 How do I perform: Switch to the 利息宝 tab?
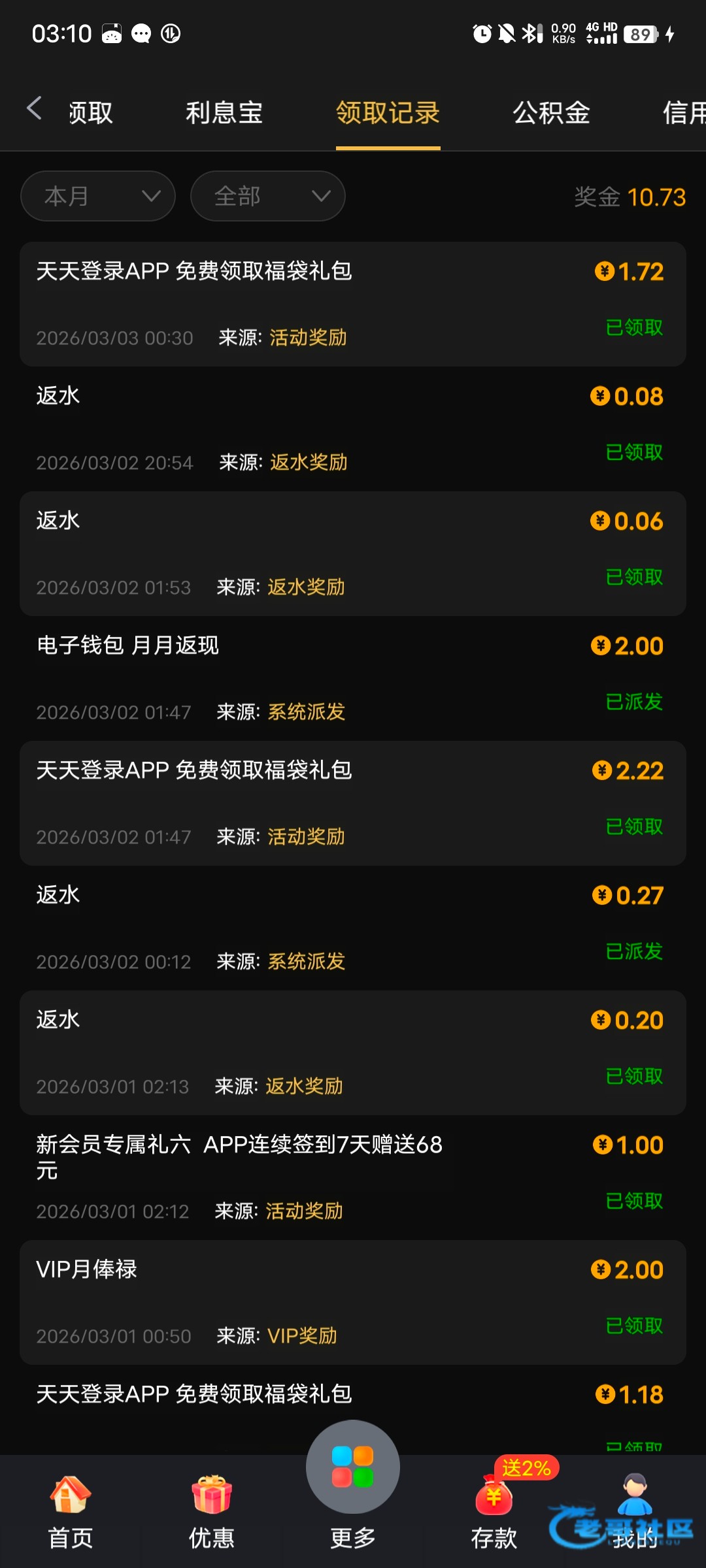point(224,113)
